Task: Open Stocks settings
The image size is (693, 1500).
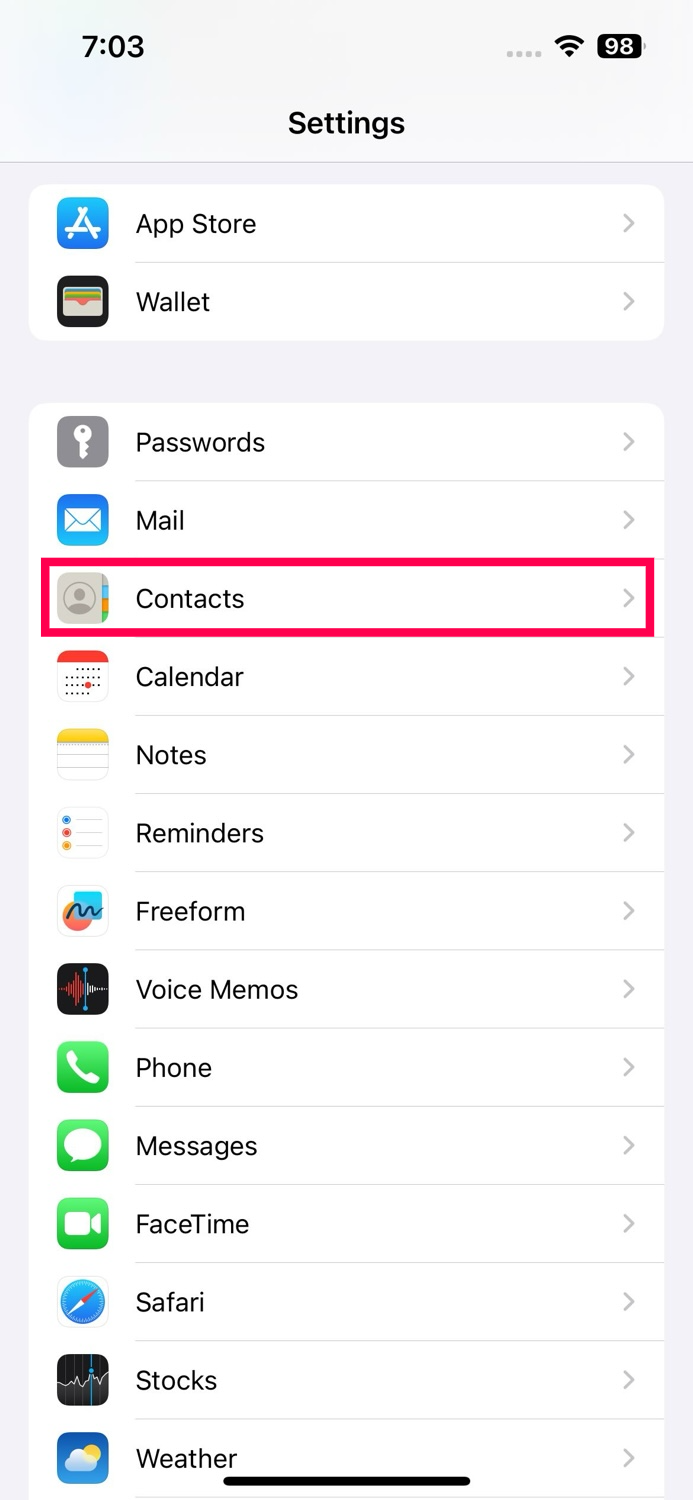Action: [346, 1380]
